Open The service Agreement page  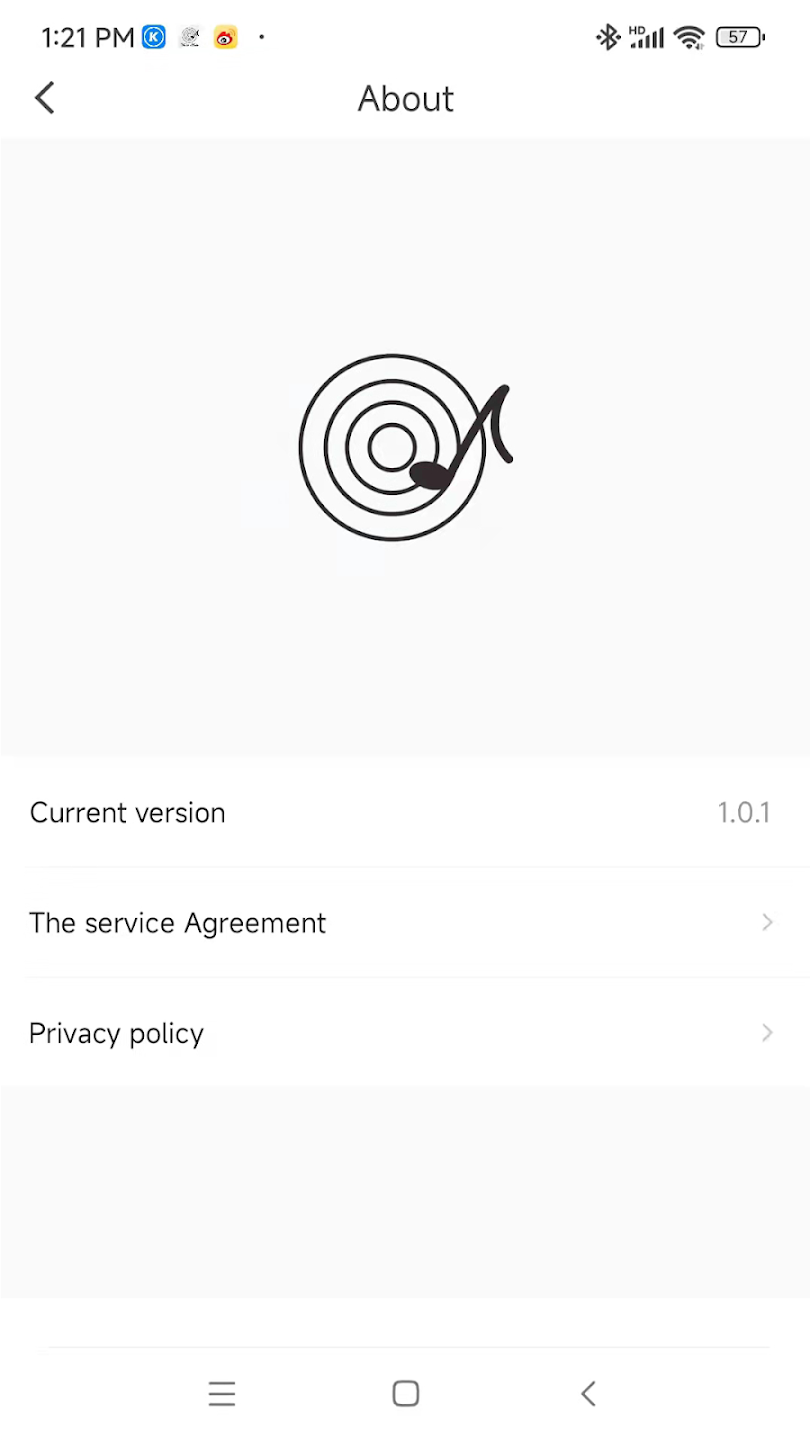point(178,922)
